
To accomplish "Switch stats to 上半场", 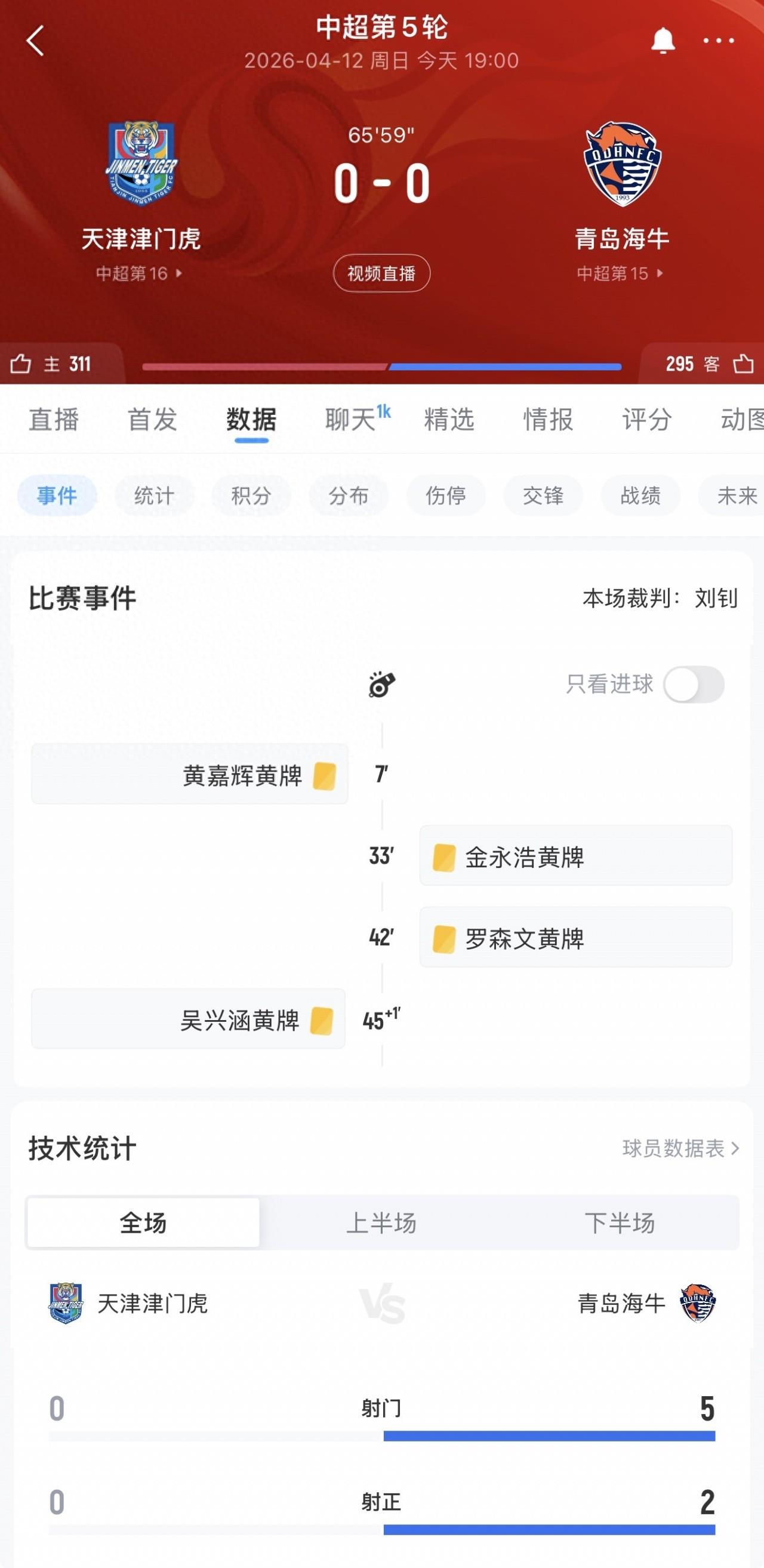I will [x=381, y=1223].
